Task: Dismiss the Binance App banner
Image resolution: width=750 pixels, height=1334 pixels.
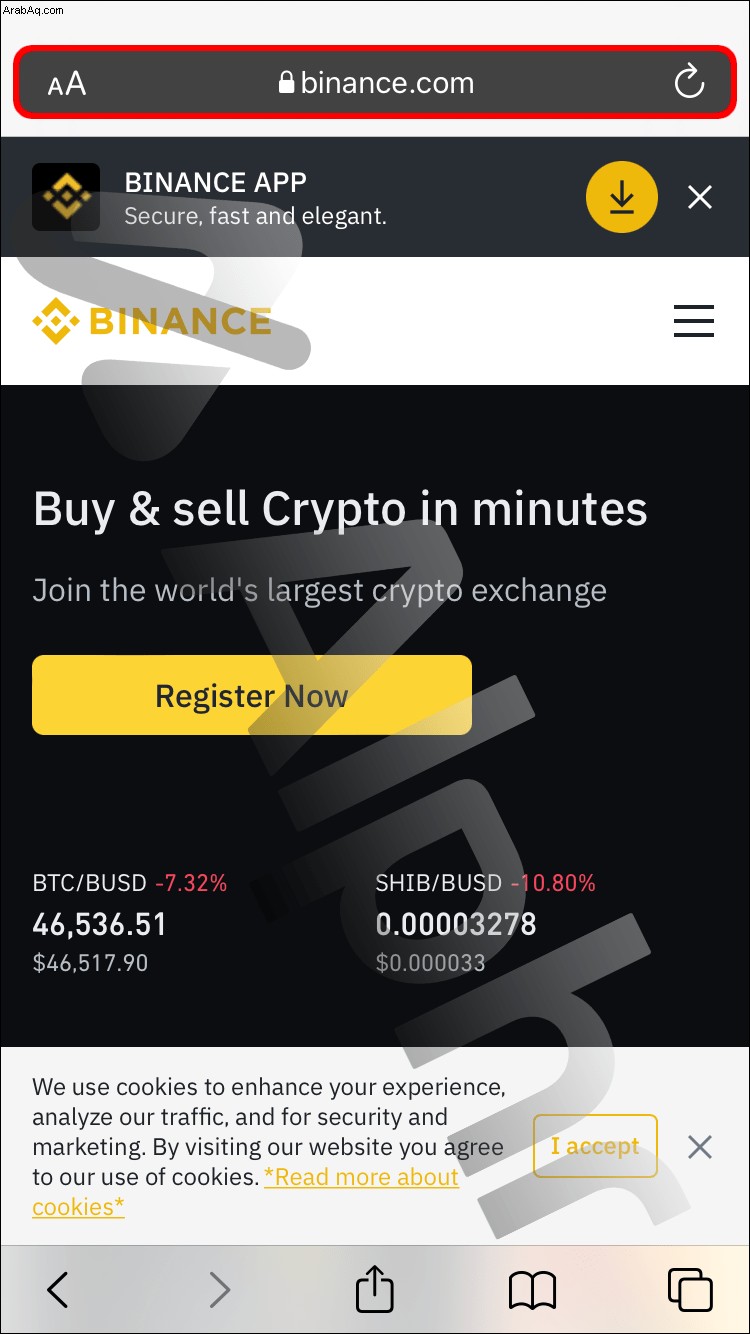Action: (700, 198)
